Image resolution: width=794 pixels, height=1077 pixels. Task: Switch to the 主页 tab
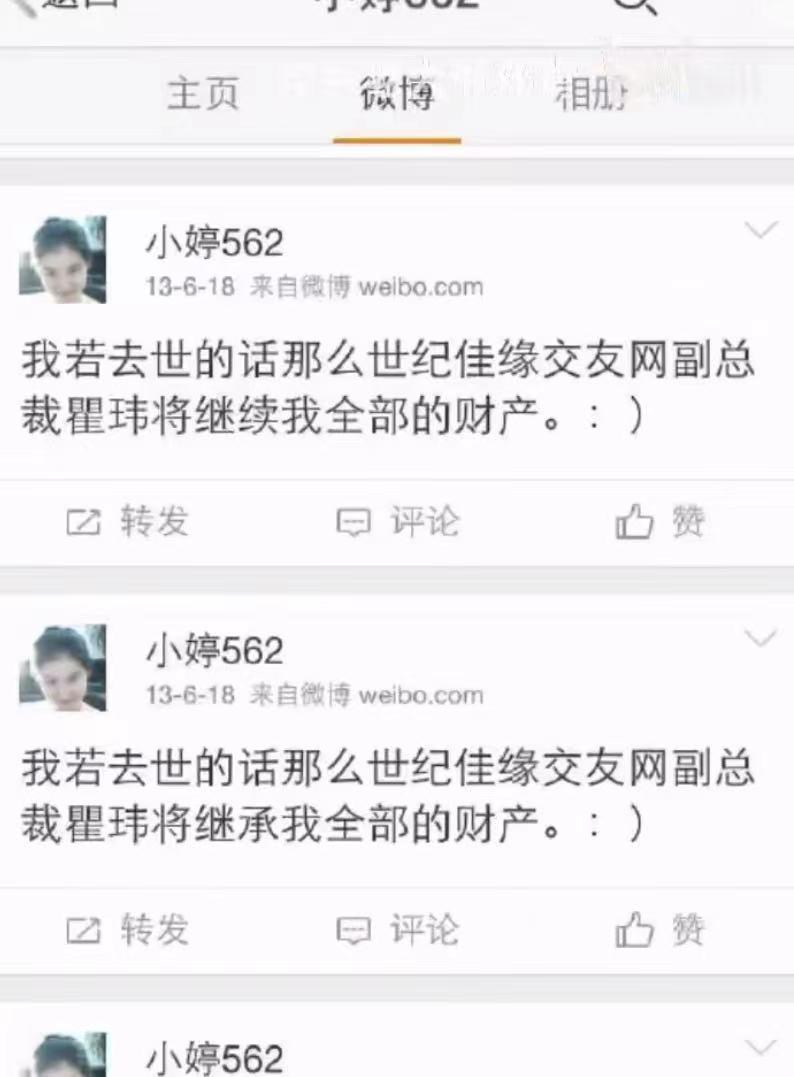pos(203,95)
